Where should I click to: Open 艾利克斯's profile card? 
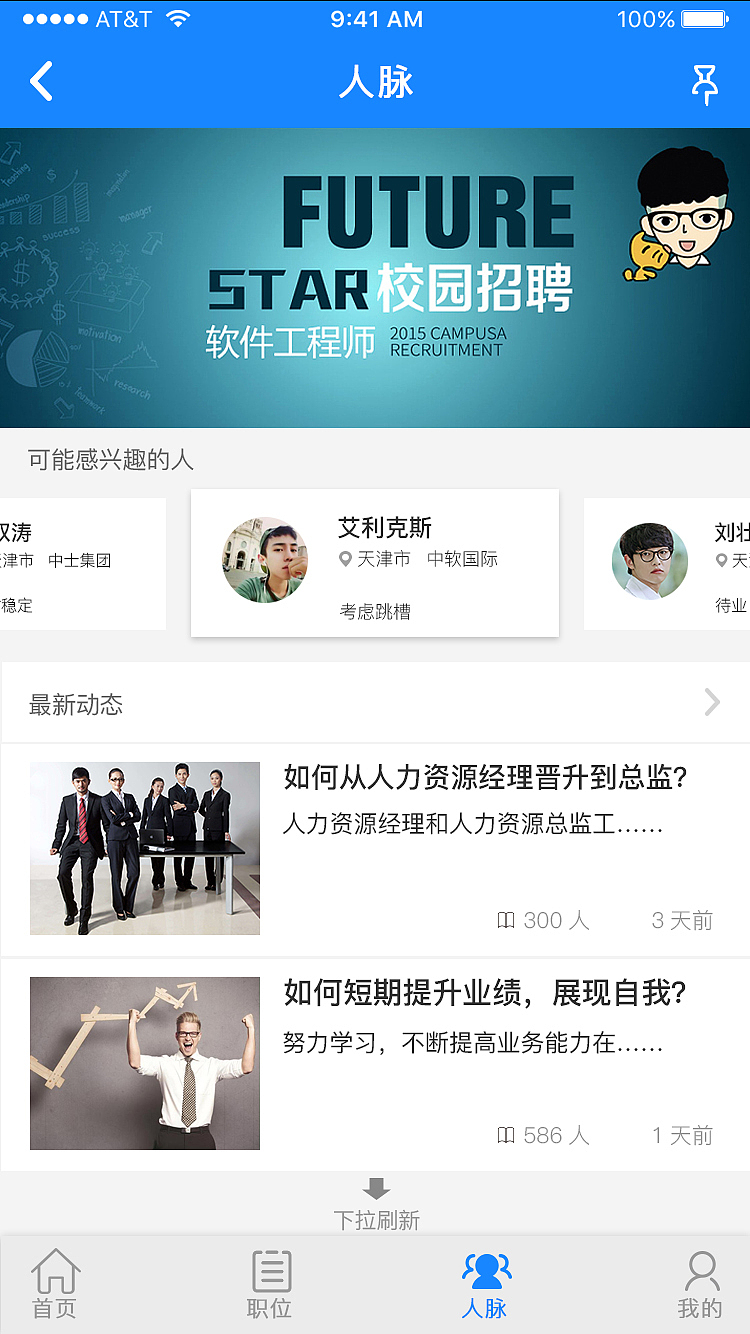(x=375, y=562)
